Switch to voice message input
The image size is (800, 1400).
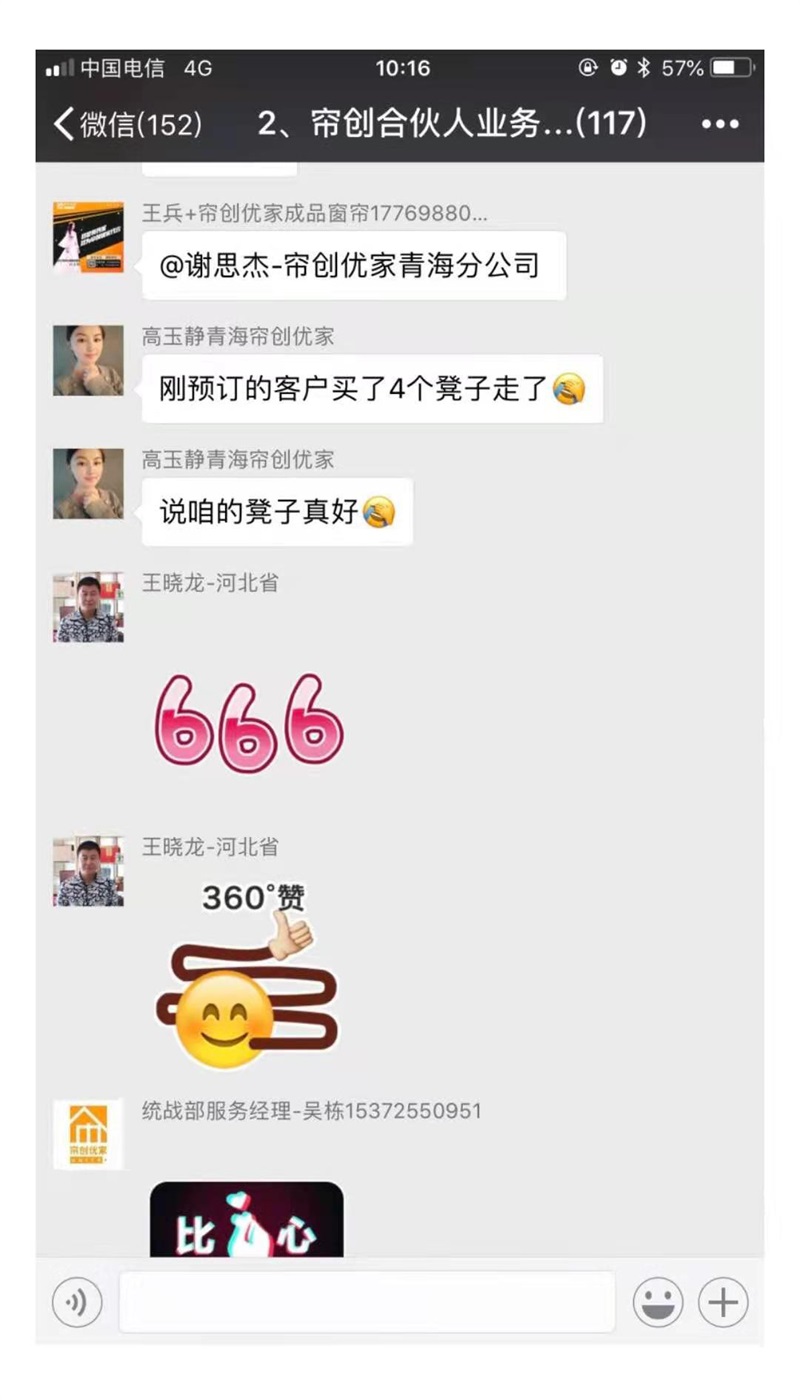coord(77,1302)
